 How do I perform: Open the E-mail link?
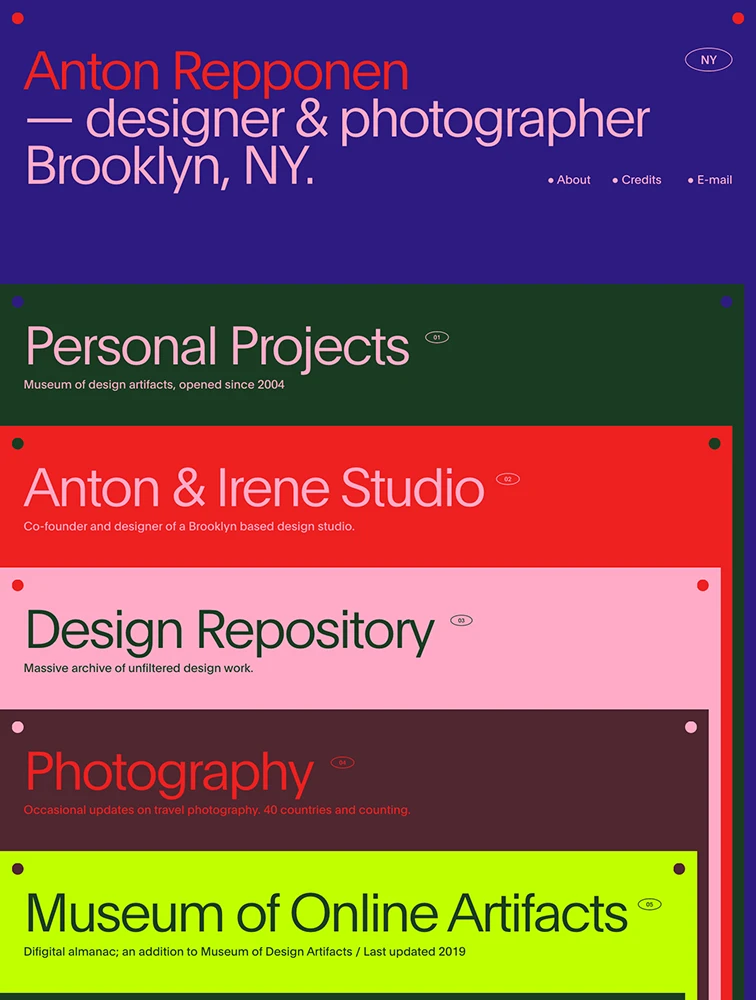tap(713, 180)
